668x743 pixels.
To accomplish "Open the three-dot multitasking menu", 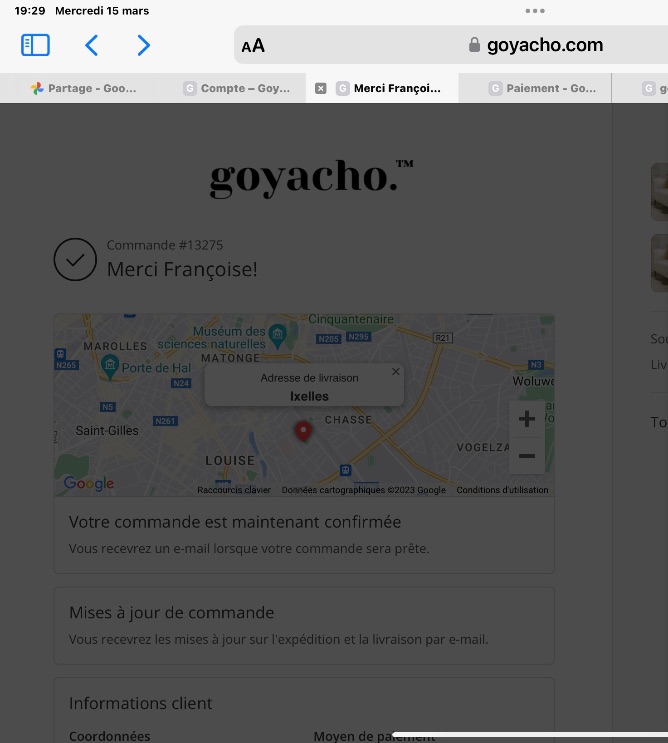I will [x=535, y=11].
